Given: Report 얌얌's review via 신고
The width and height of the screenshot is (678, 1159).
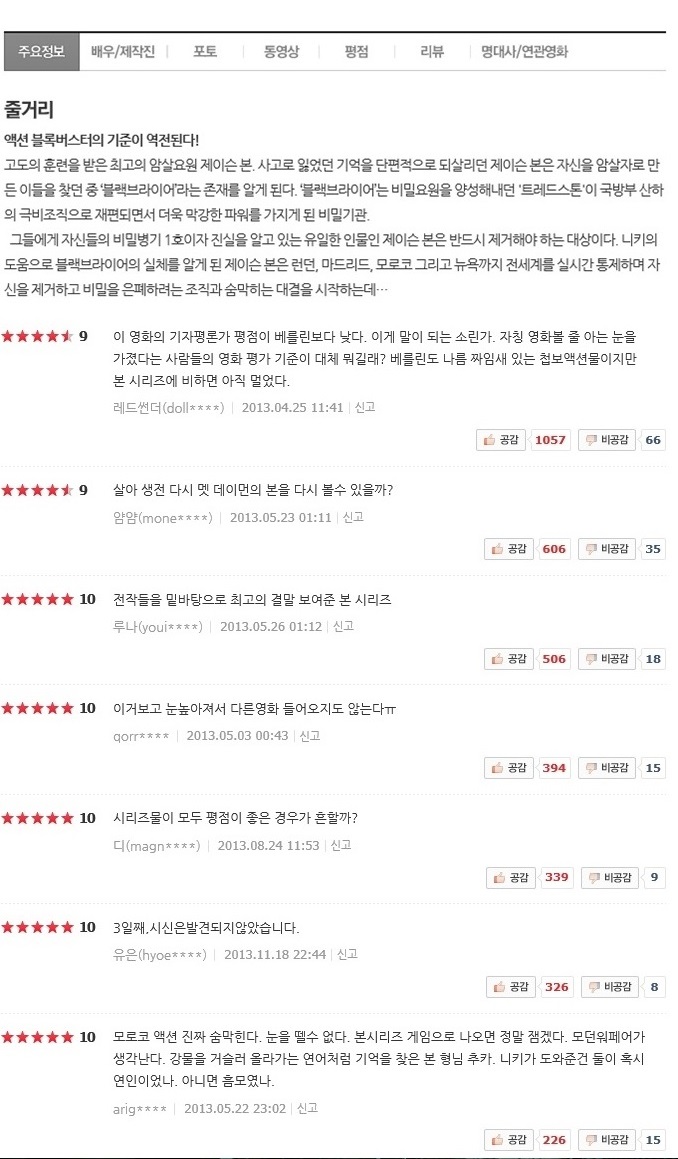Looking at the screenshot, I should (353, 517).
